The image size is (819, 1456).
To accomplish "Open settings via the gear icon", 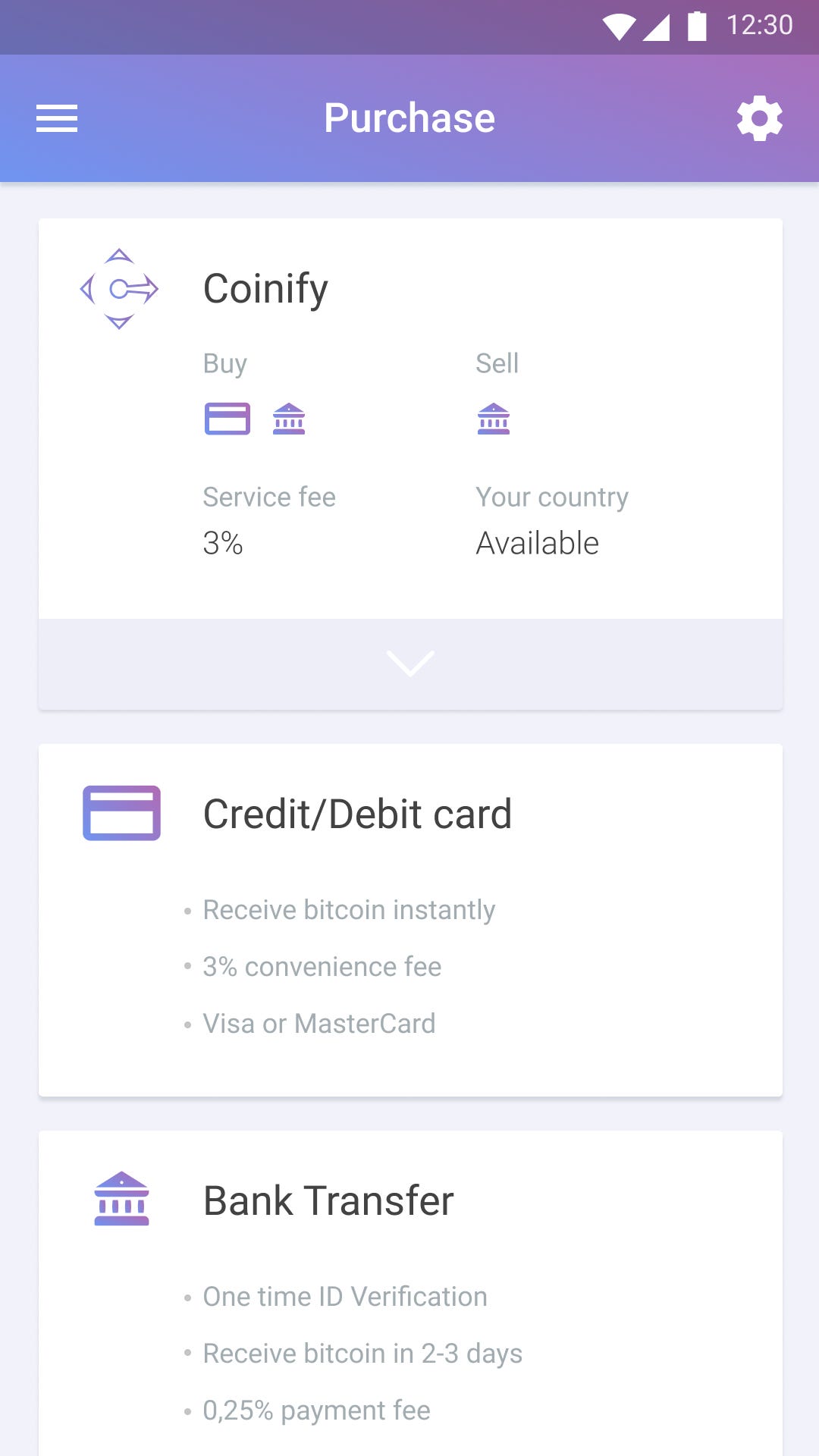I will click(759, 118).
